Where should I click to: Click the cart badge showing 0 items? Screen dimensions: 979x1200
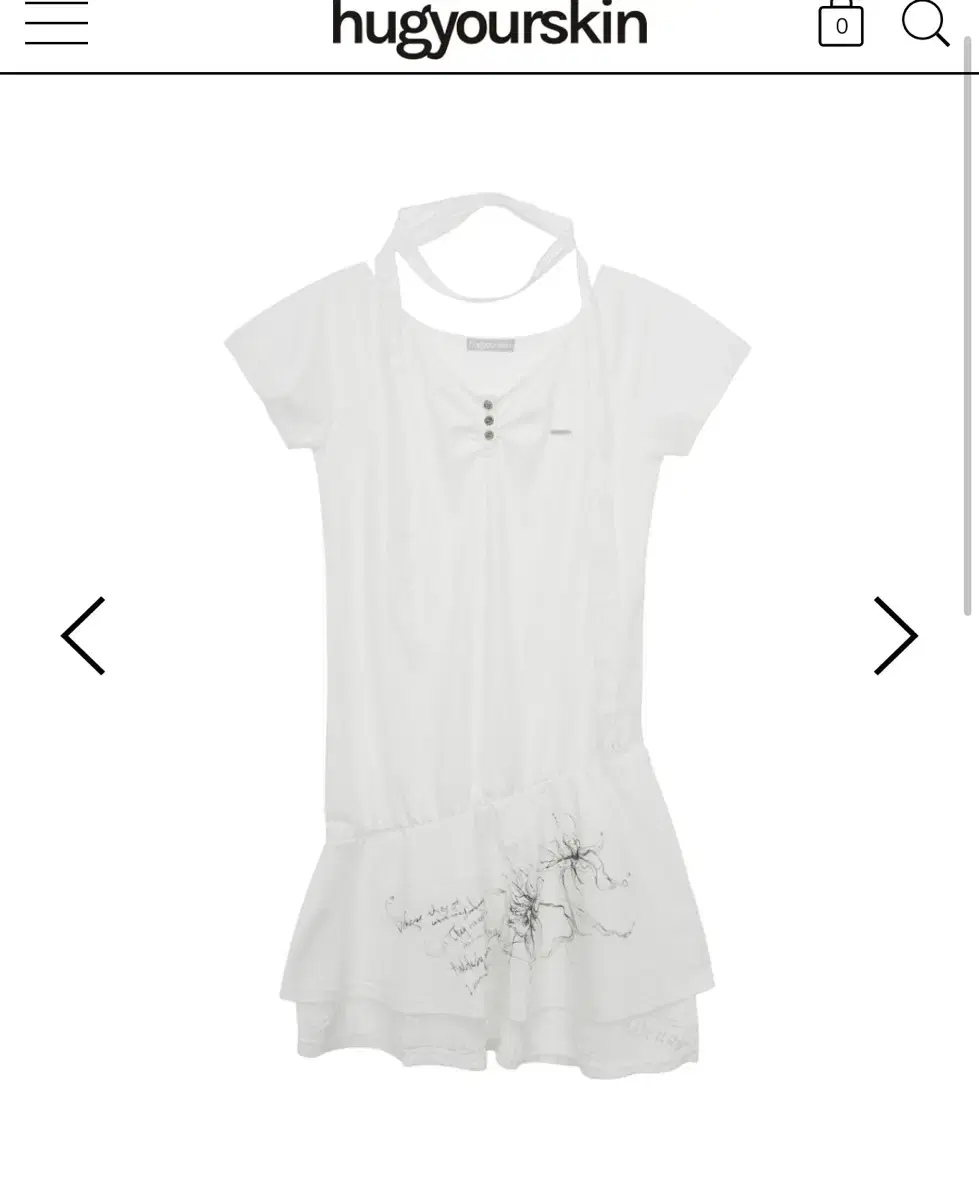coord(841,27)
